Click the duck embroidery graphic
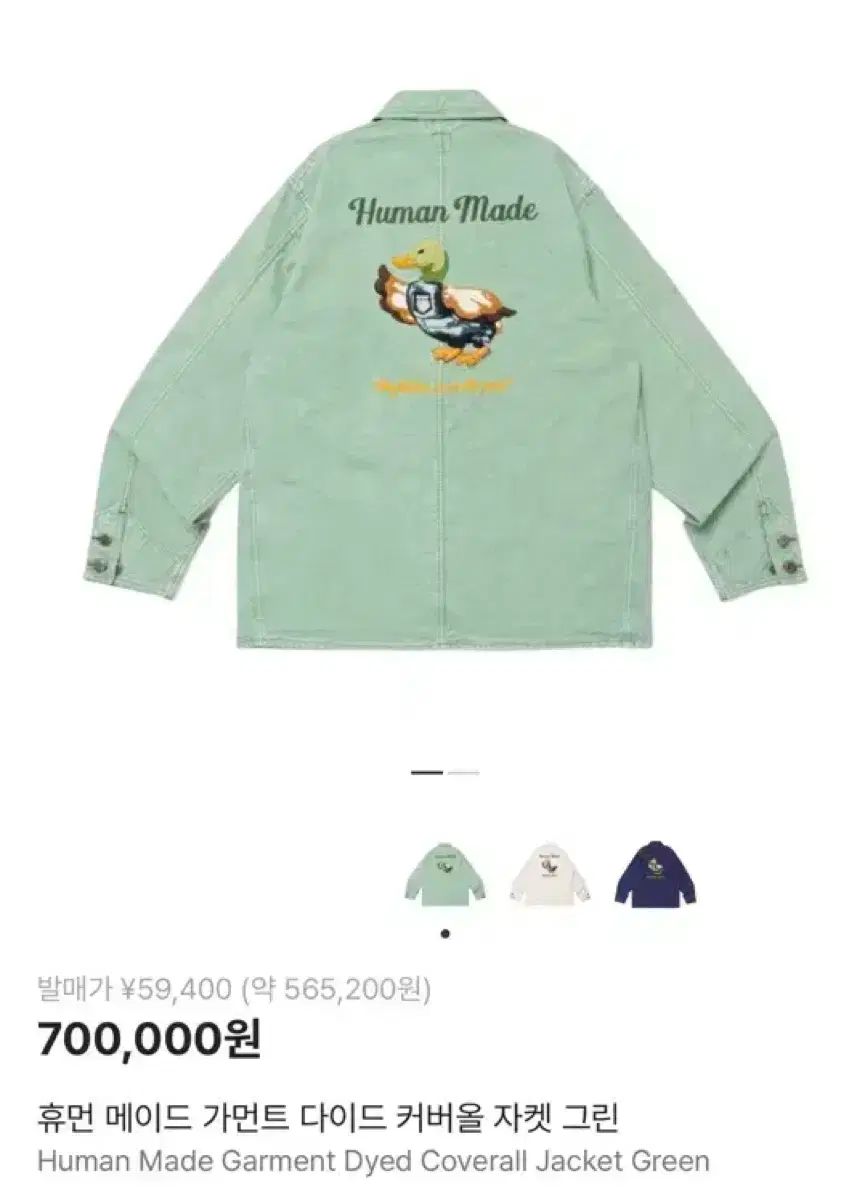Image resolution: width=865 pixels, height=1200 pixels. pyautogui.click(x=440, y=305)
